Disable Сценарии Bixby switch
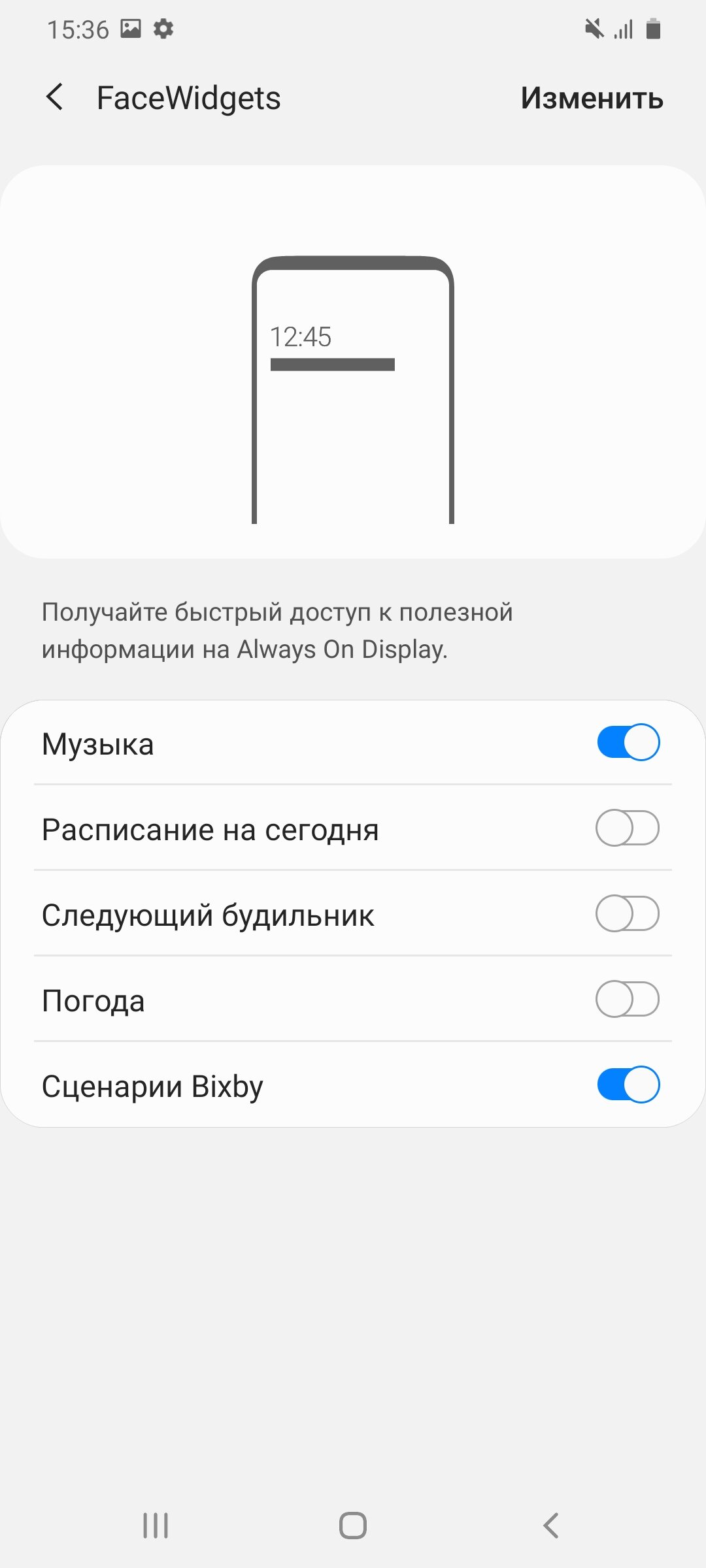This screenshot has height=1568, width=706. 628,1085
